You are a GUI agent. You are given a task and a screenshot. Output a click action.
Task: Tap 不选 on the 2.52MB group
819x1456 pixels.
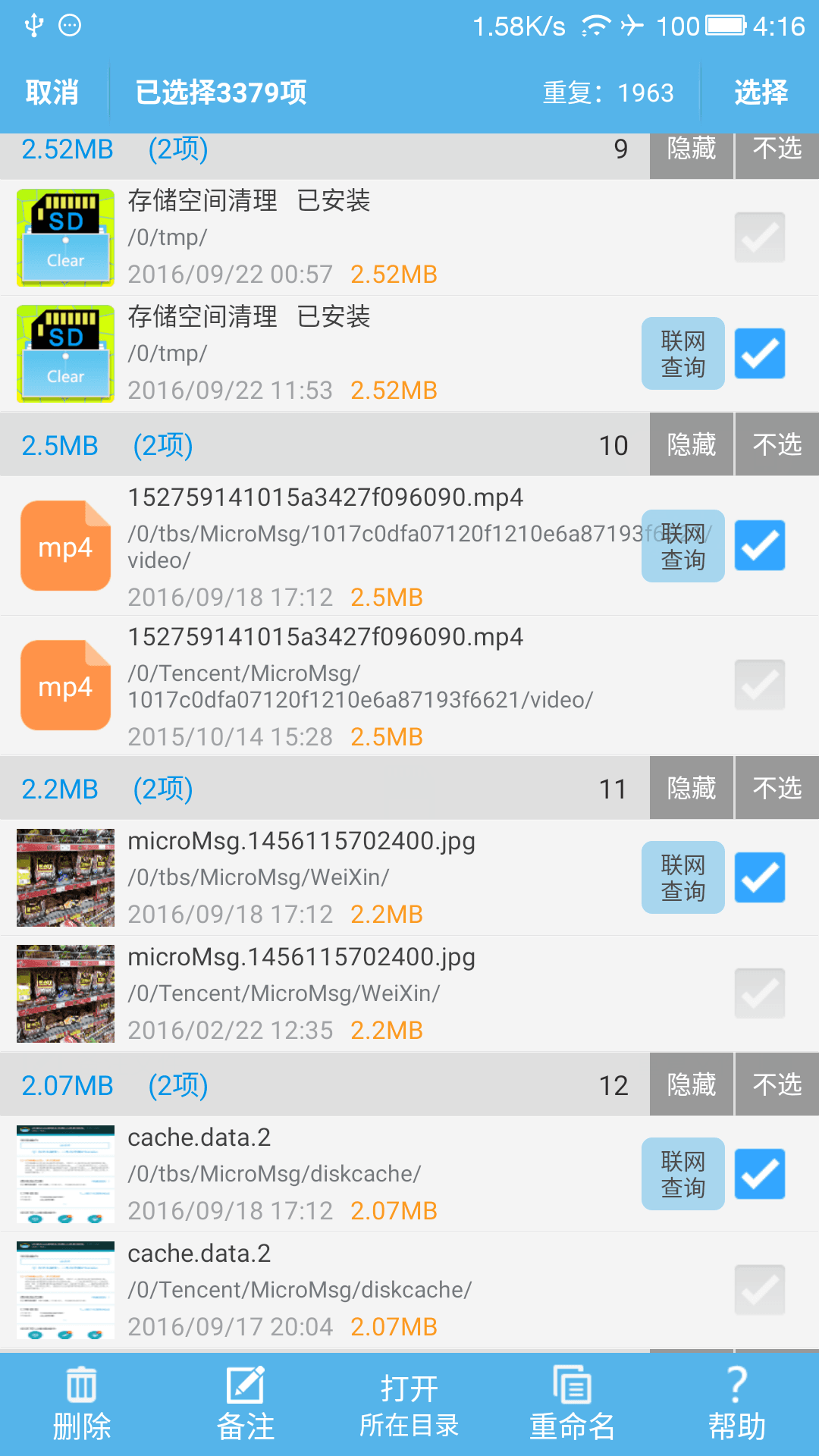pos(776,149)
